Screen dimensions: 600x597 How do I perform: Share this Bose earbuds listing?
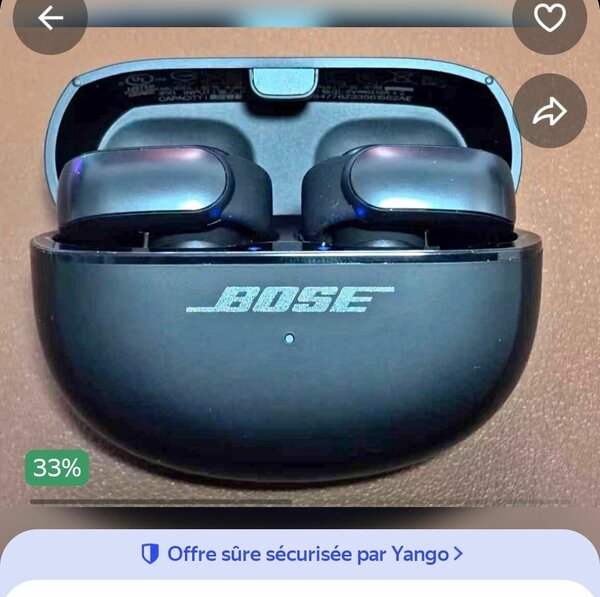549,111
